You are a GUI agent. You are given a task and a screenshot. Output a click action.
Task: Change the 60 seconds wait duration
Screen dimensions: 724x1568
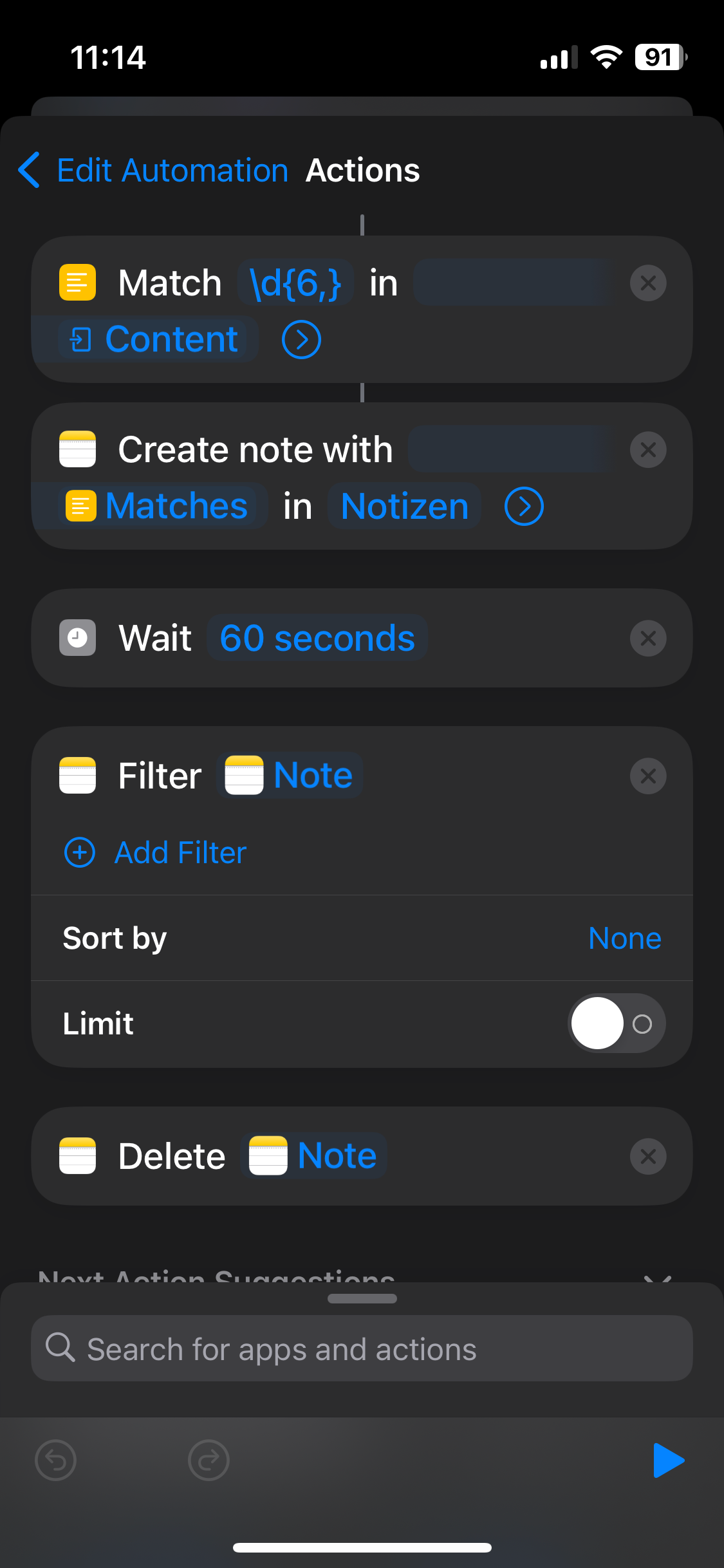click(317, 639)
